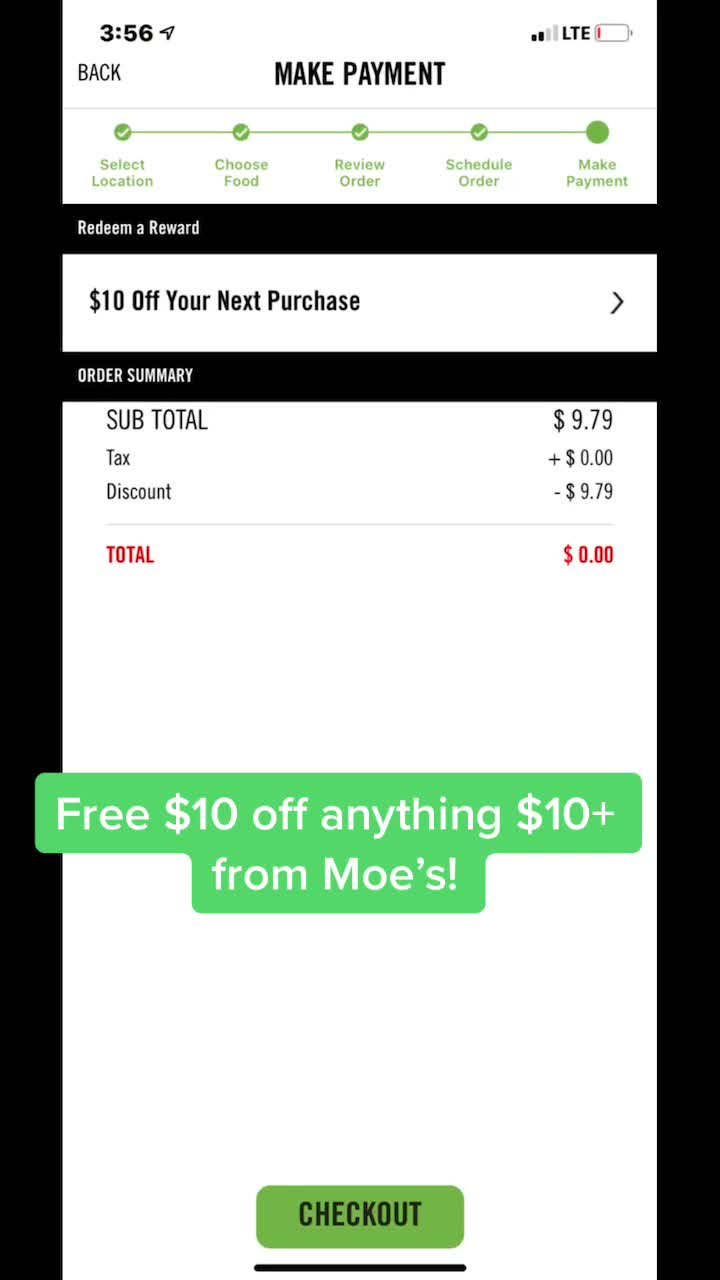Open the Schedule Order step

click(x=478, y=157)
